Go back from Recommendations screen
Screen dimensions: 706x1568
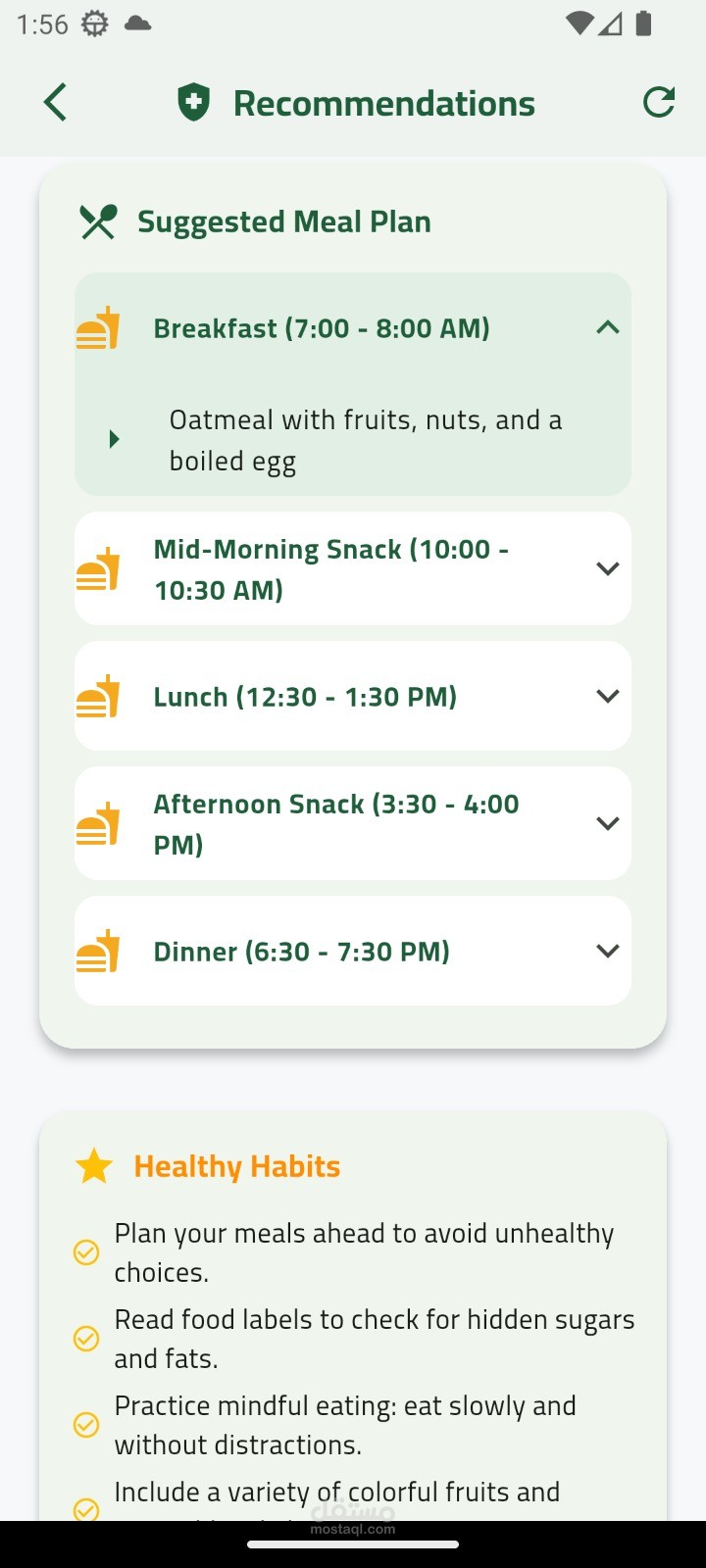pos(56,103)
